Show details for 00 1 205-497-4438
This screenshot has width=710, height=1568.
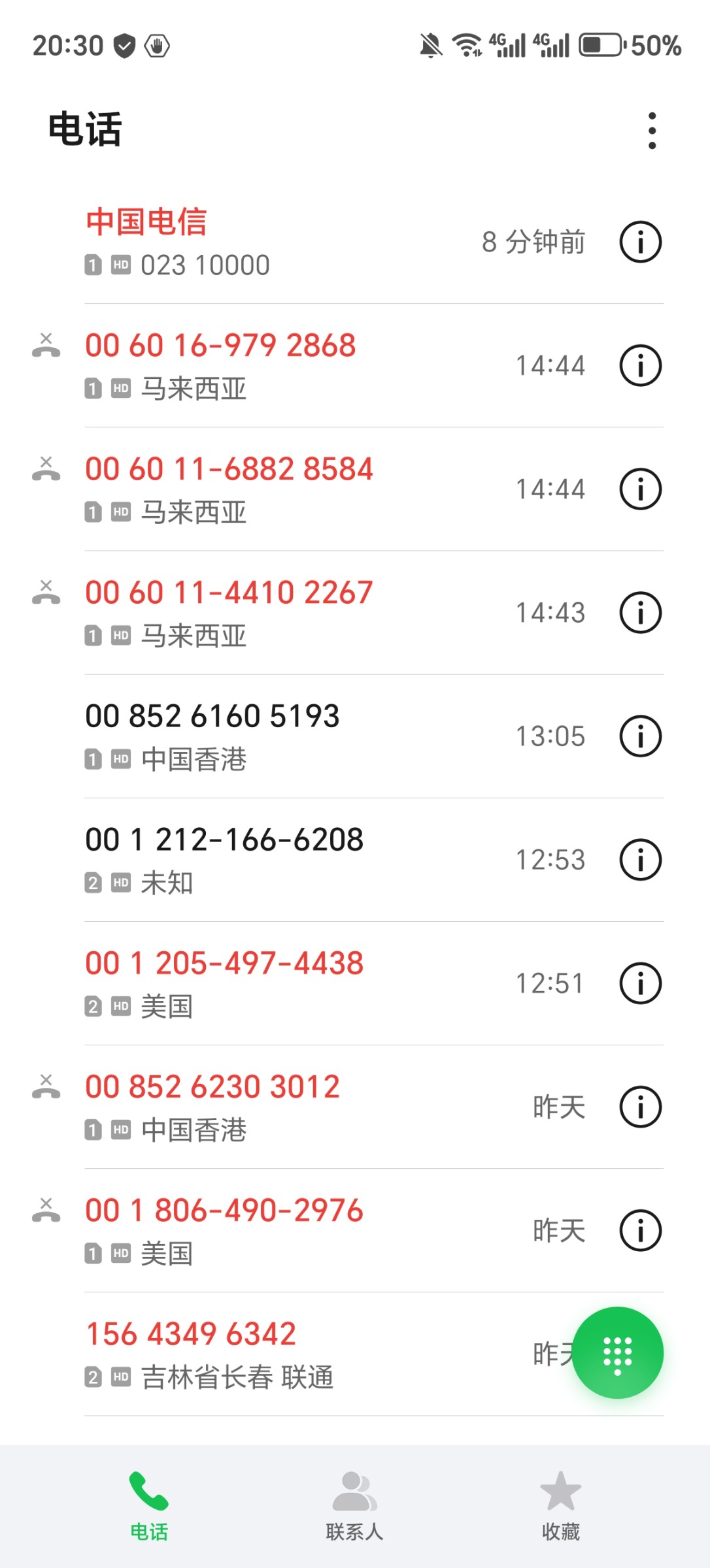pos(641,983)
